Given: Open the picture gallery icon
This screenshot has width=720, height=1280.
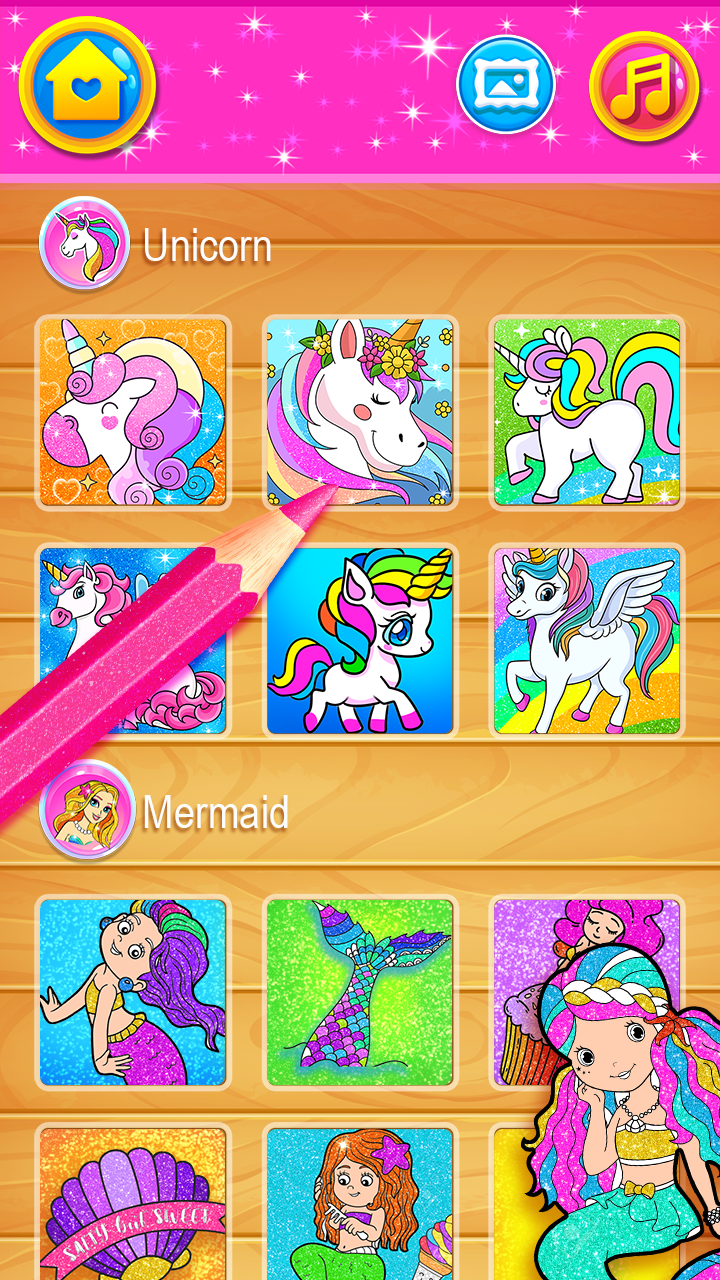Looking at the screenshot, I should 506,84.
